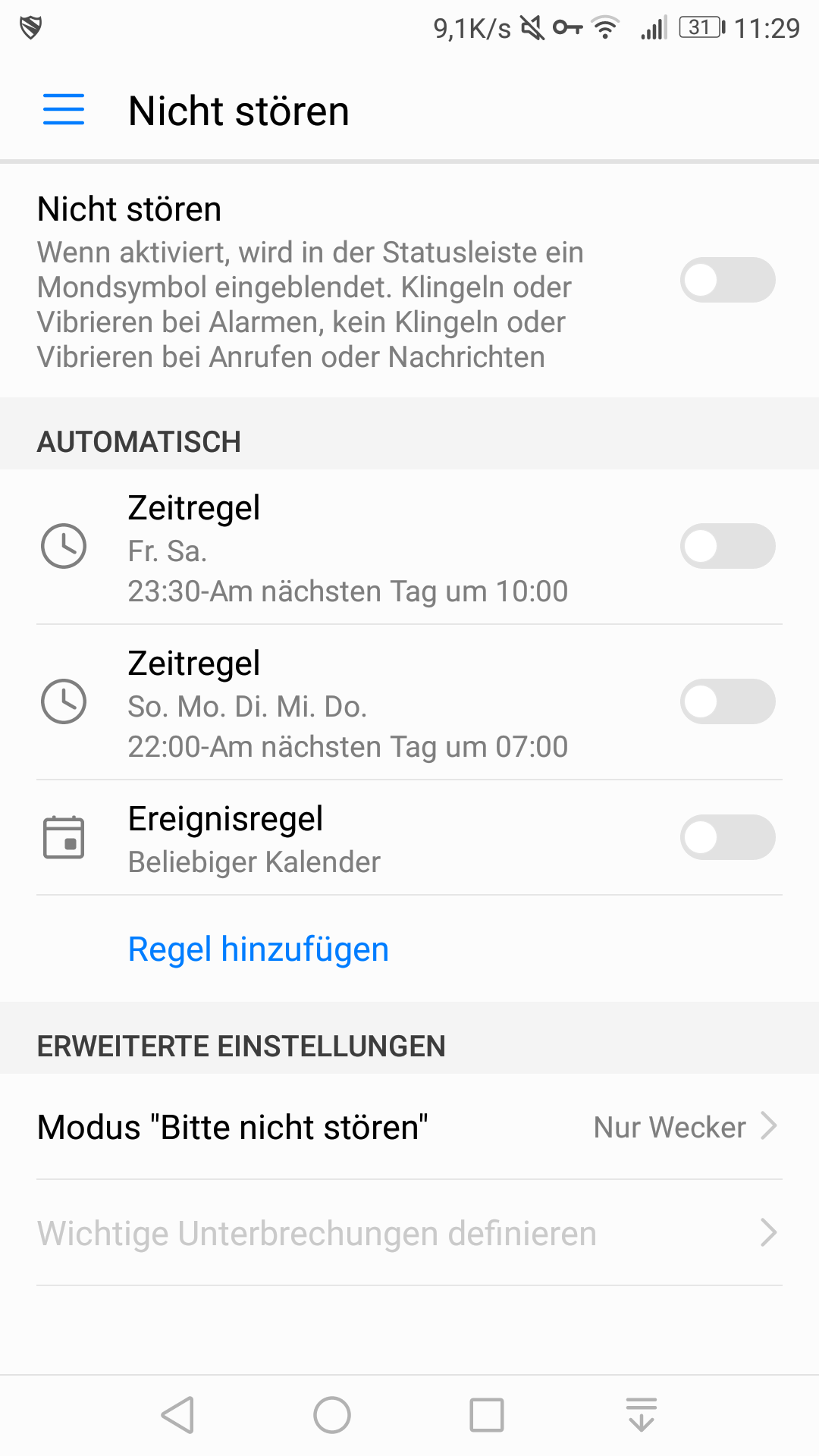
Task: Tap Regel hinzufügen to add a rule
Action: point(258,949)
